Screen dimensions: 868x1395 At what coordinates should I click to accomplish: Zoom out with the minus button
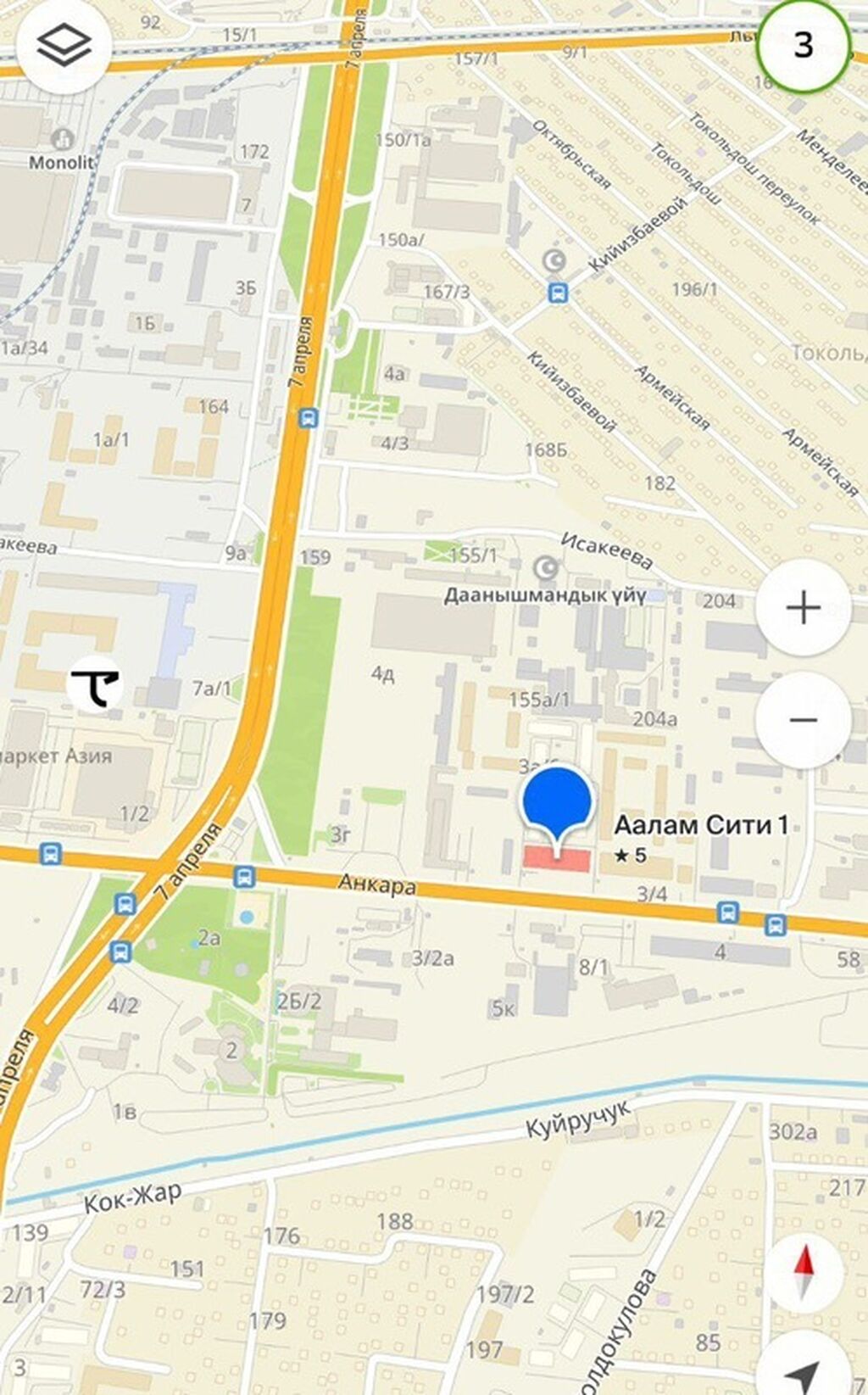click(803, 720)
